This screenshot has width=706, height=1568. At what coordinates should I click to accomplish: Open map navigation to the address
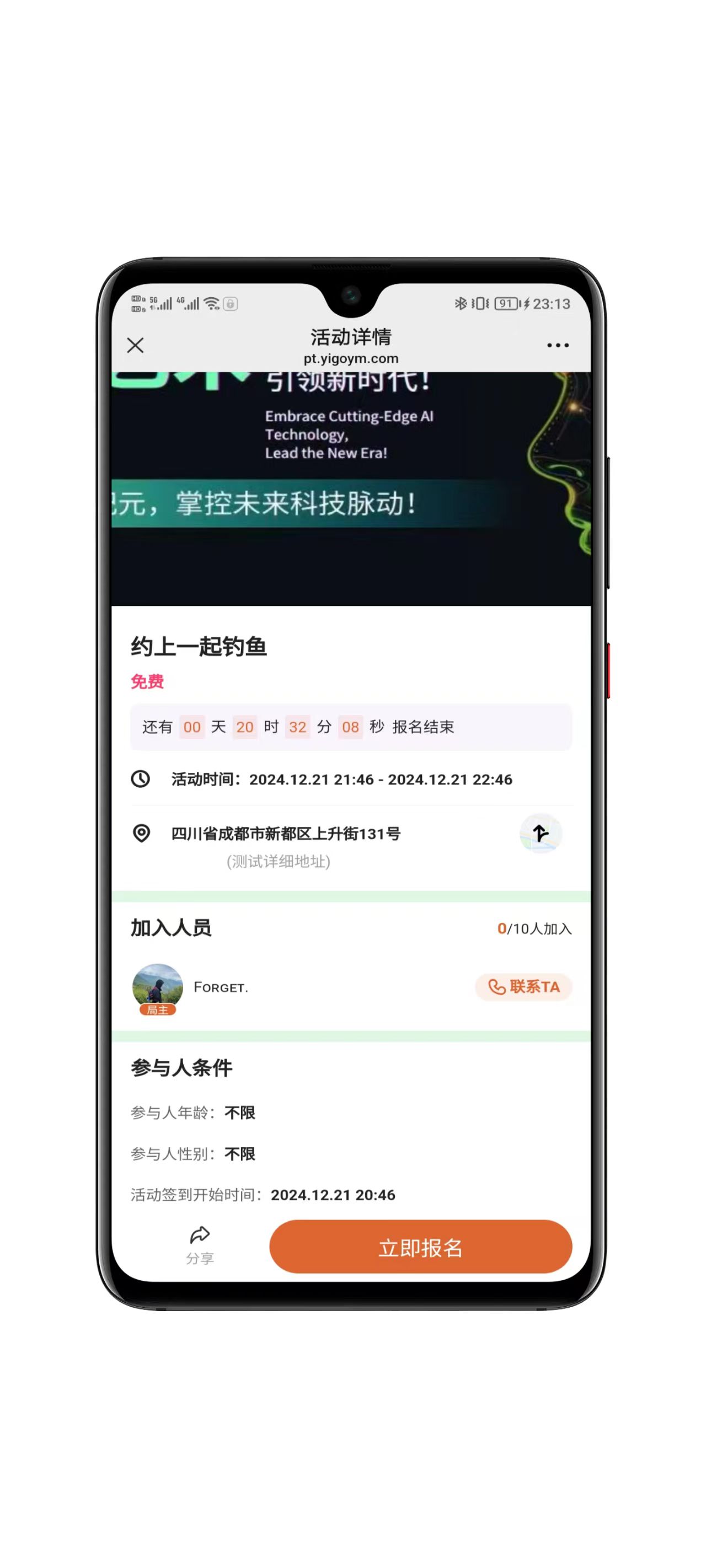point(541,833)
